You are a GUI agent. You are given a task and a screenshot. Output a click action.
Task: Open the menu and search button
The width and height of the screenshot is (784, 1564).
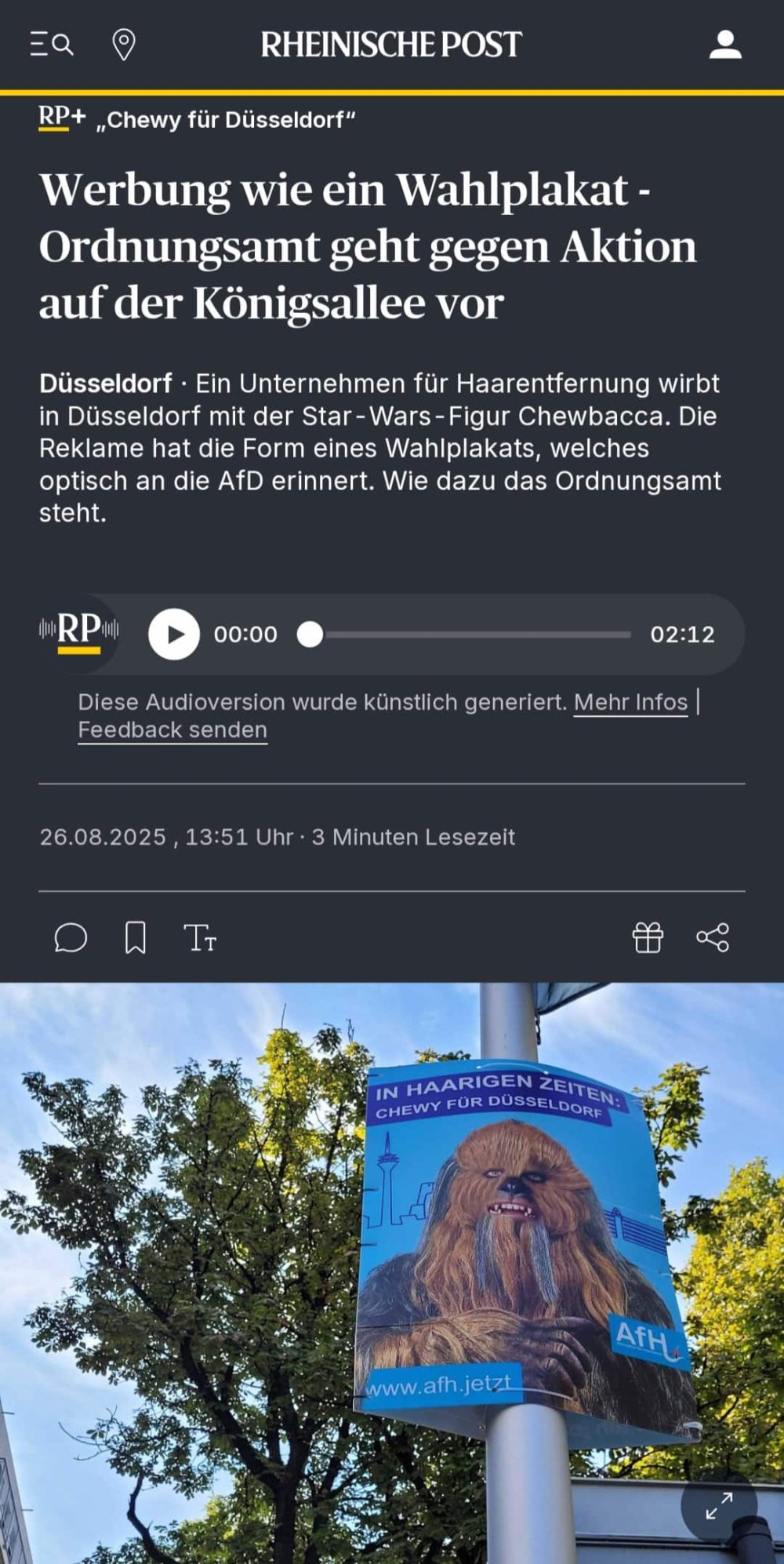pyautogui.click(x=51, y=45)
